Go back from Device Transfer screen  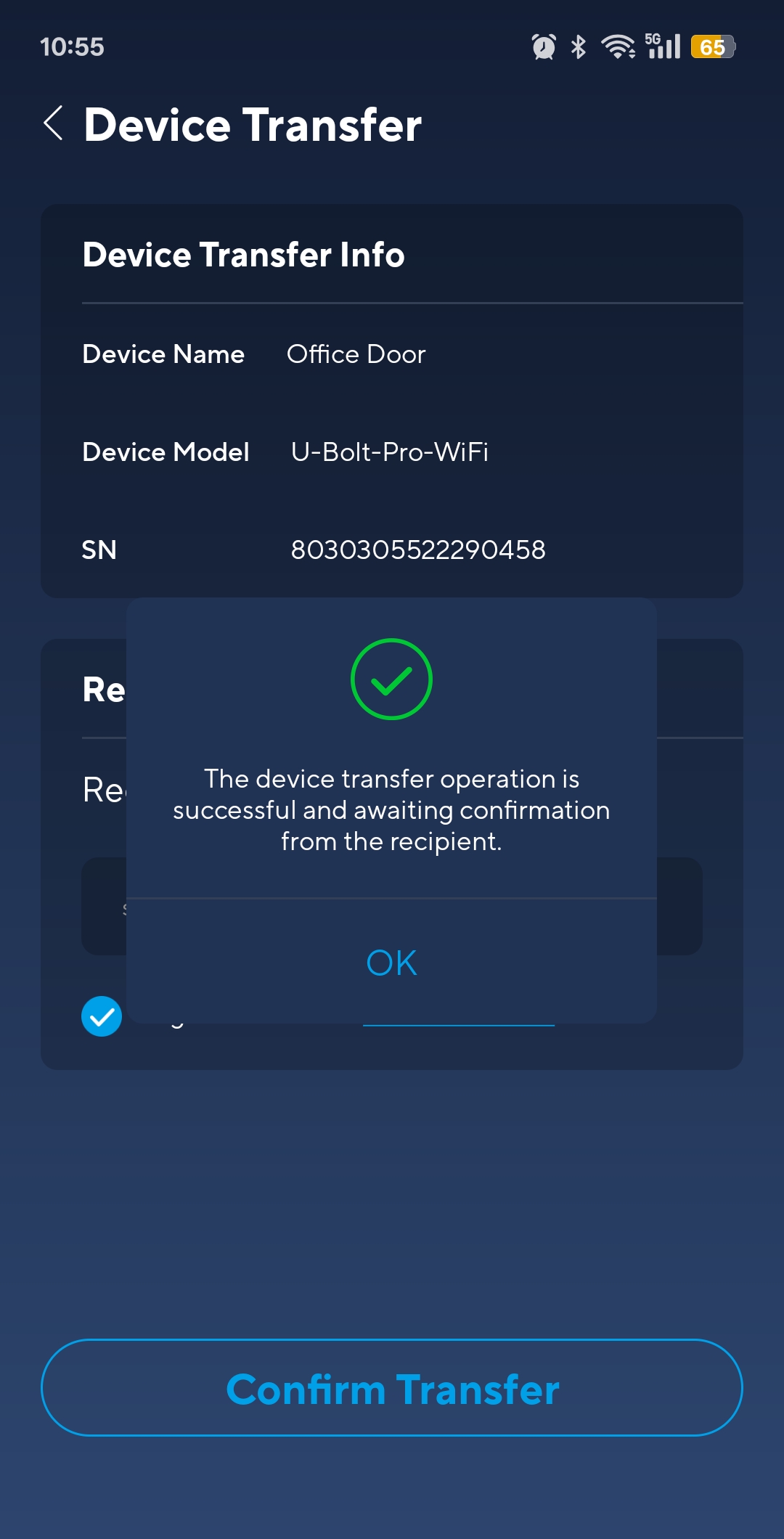[54, 123]
